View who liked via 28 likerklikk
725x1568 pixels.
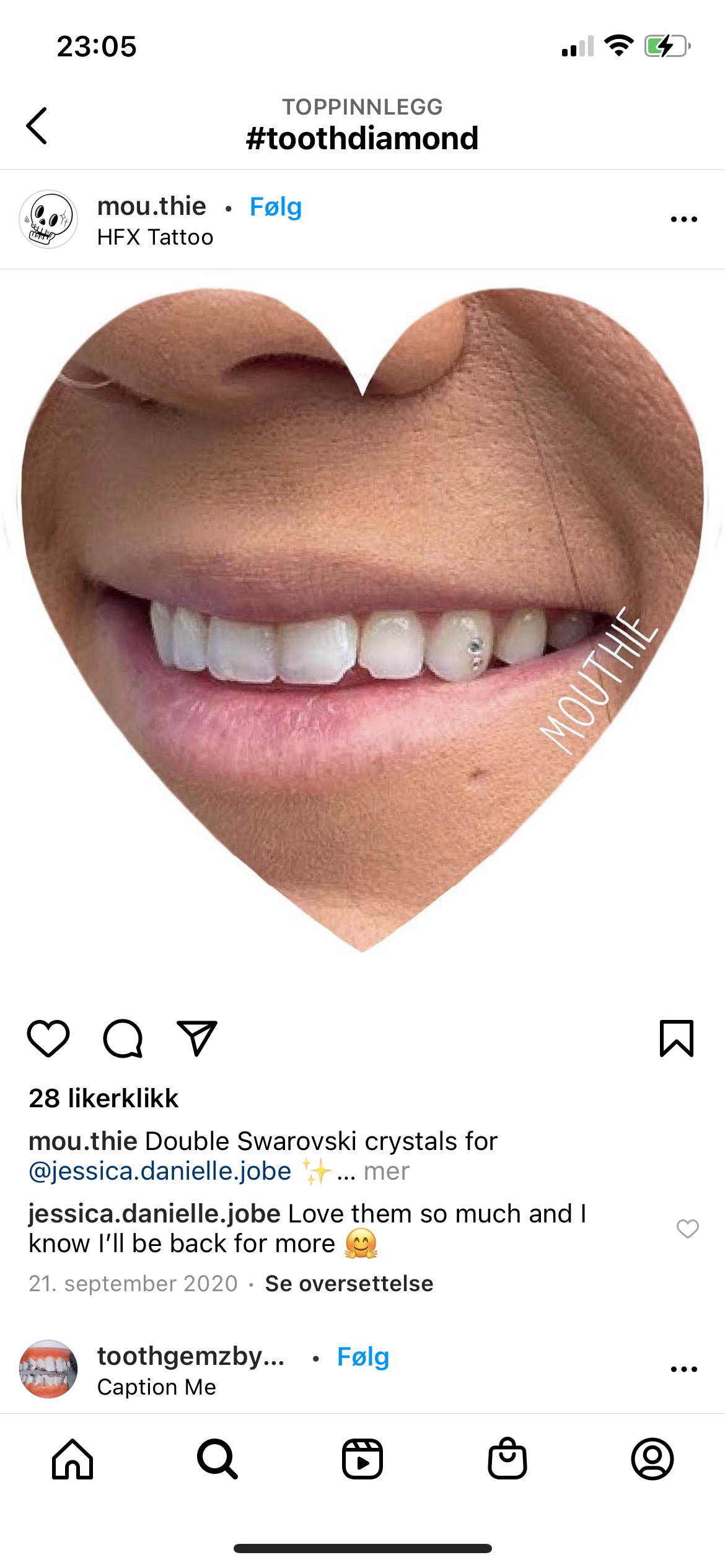103,1098
